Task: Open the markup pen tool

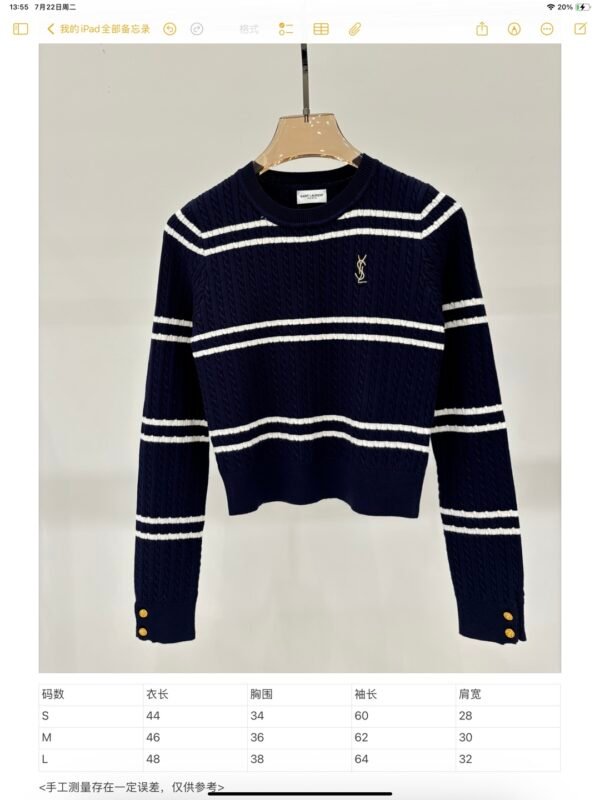Action: (x=514, y=29)
